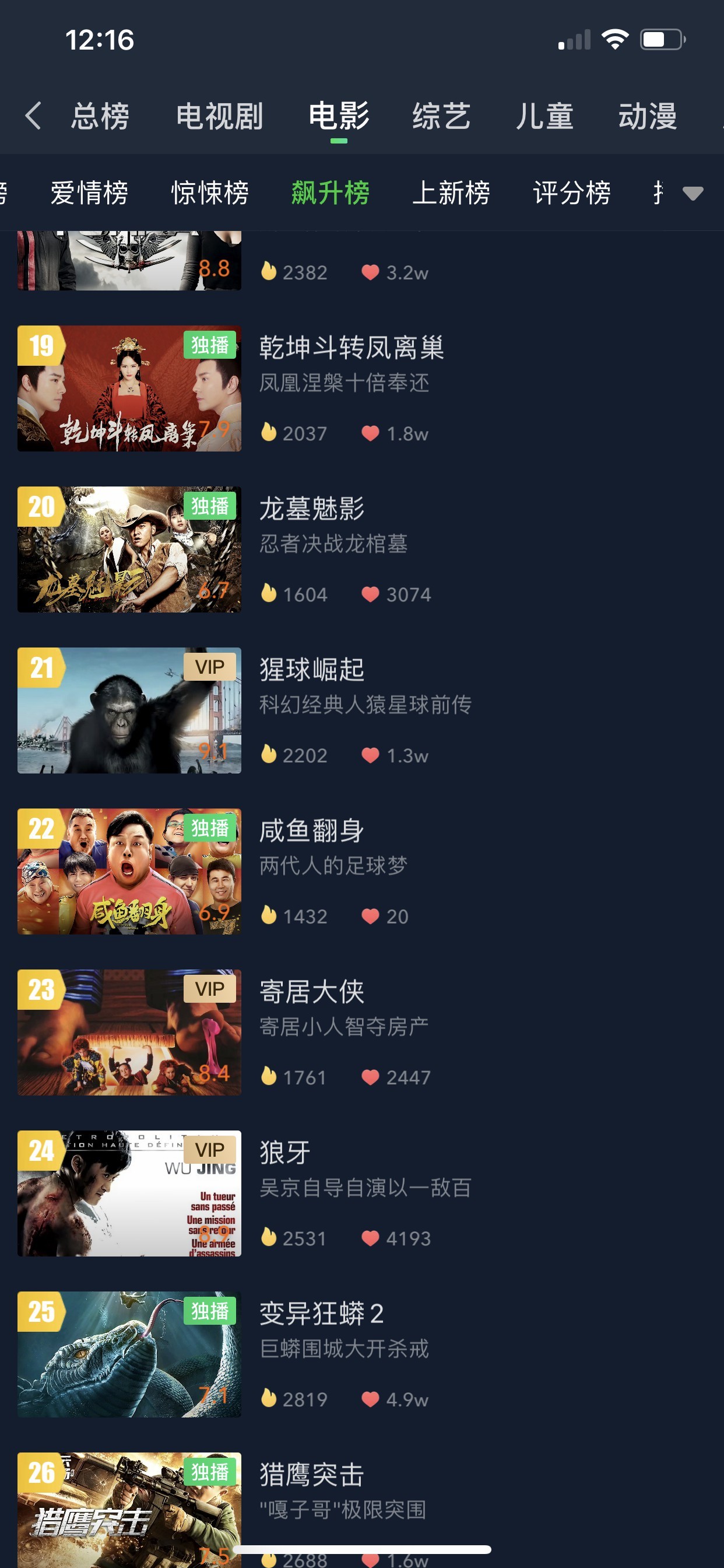
Task: Show the 爱情榜 ranking list
Action: pyautogui.click(x=89, y=193)
